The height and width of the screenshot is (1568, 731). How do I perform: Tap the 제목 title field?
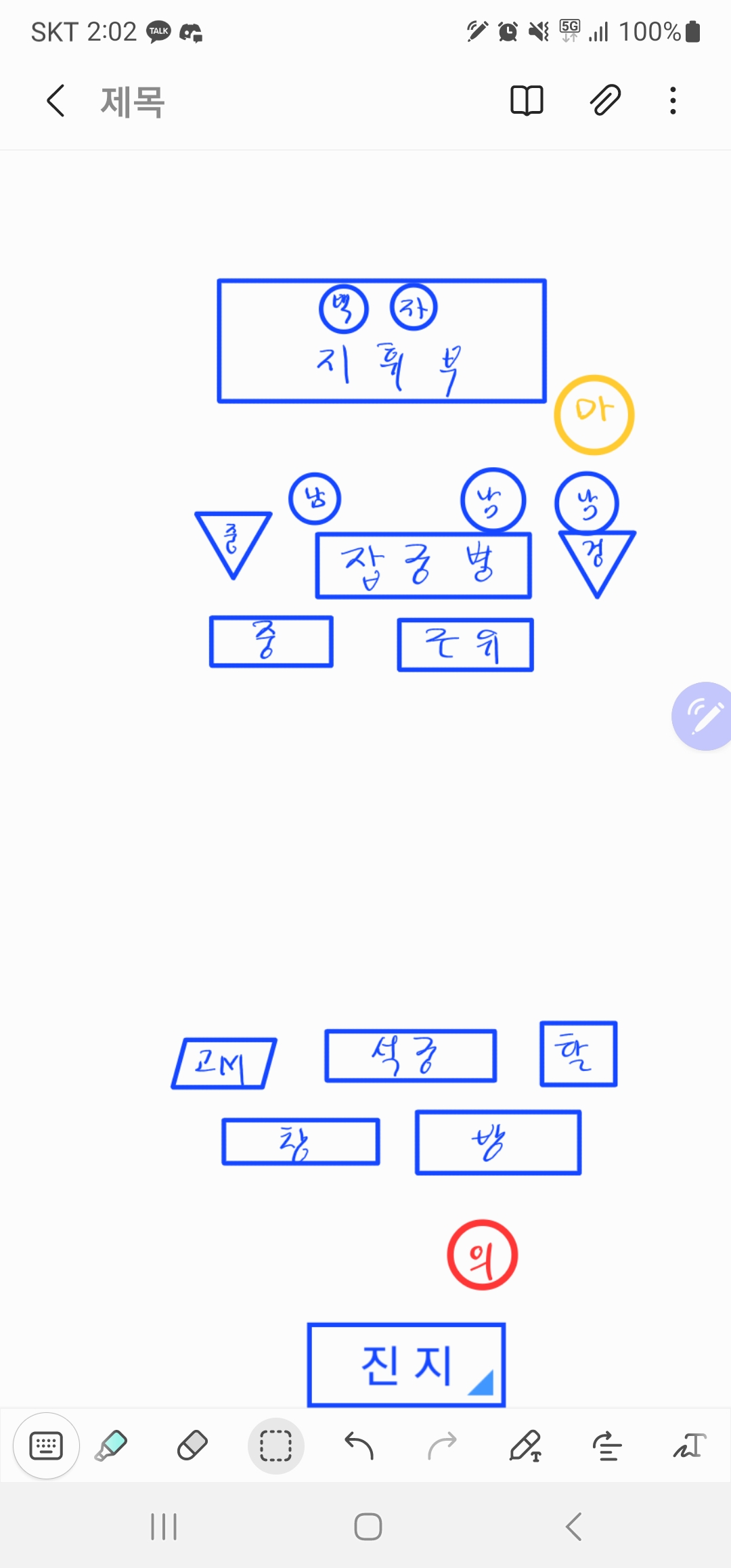point(133,102)
